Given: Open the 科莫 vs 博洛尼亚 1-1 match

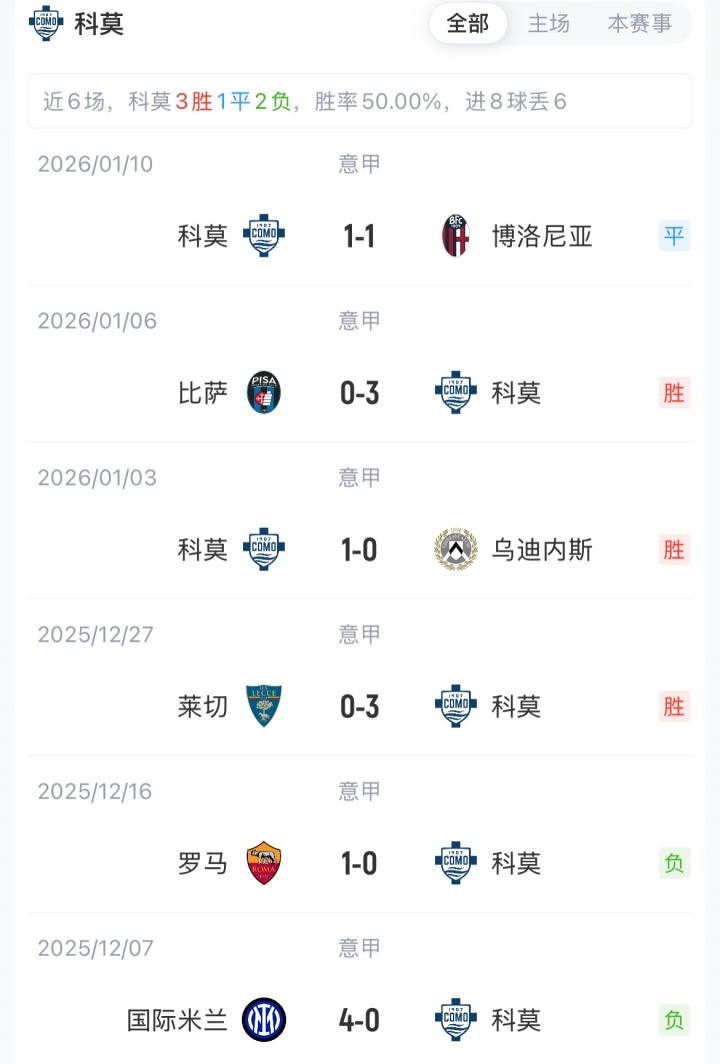Looking at the screenshot, I should pos(360,236).
